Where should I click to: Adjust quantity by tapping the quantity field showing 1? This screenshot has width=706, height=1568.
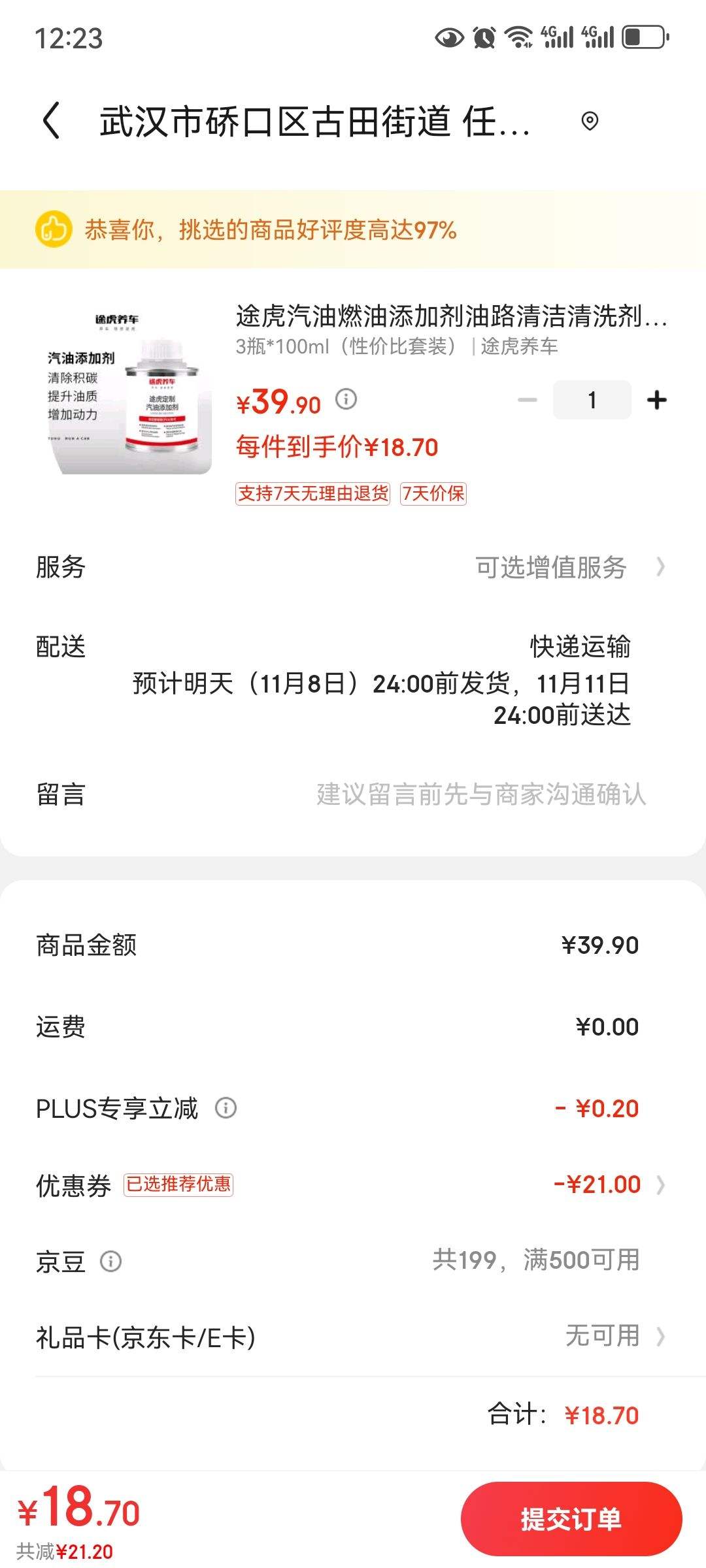point(591,399)
